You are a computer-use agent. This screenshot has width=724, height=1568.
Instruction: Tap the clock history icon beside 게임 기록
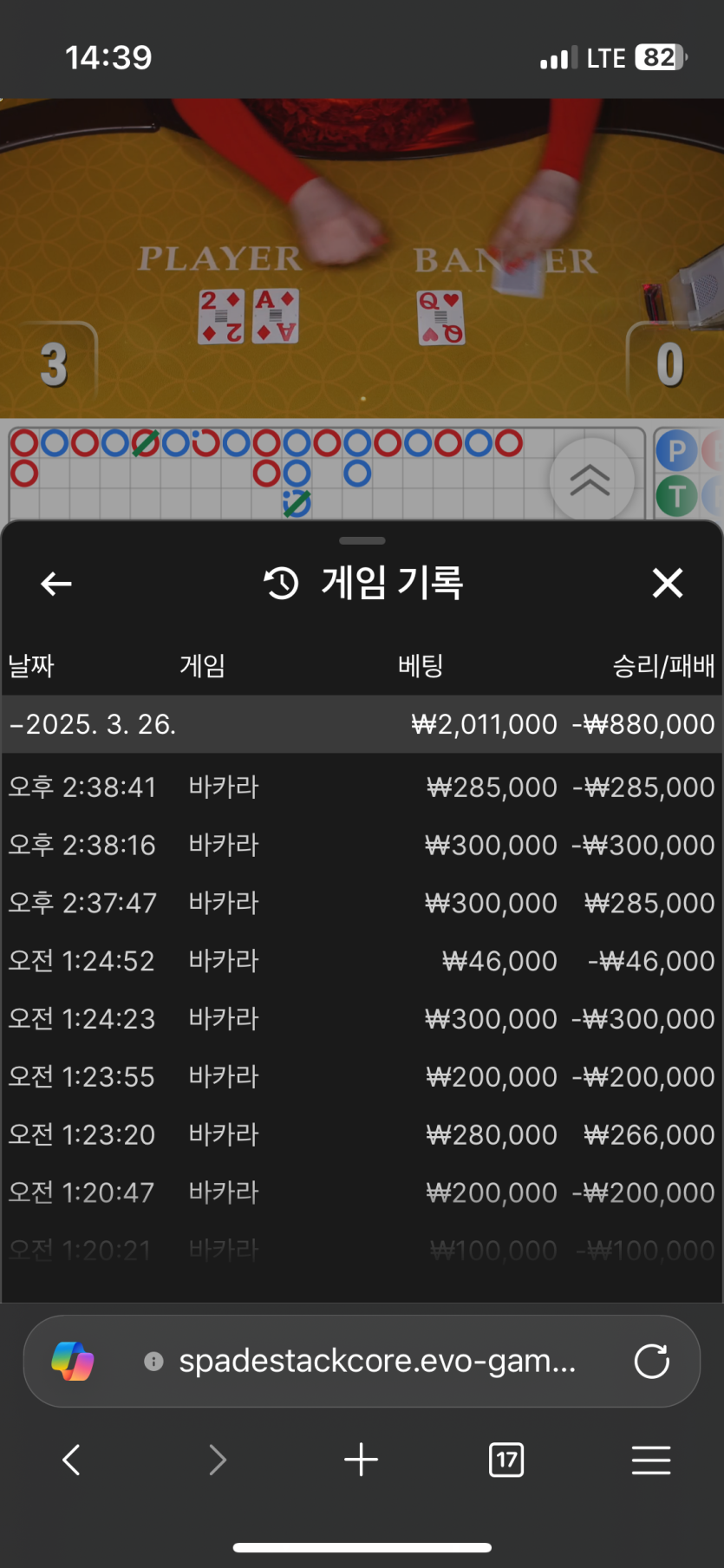point(279,583)
